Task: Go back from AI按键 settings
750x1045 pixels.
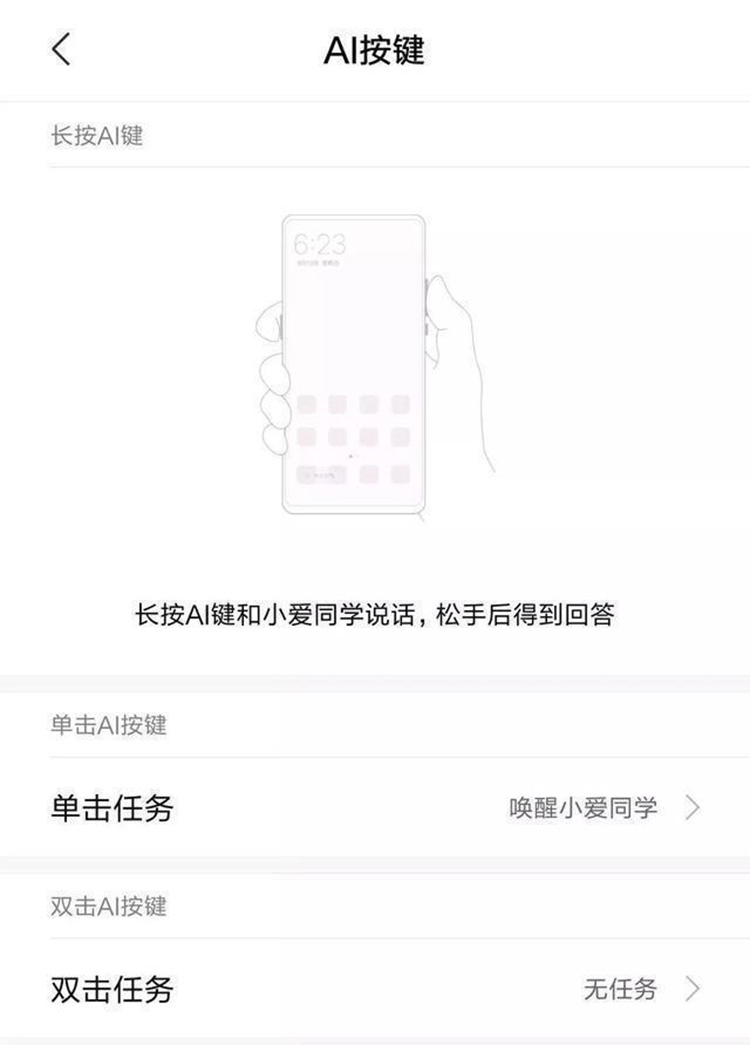Action: tap(61, 48)
